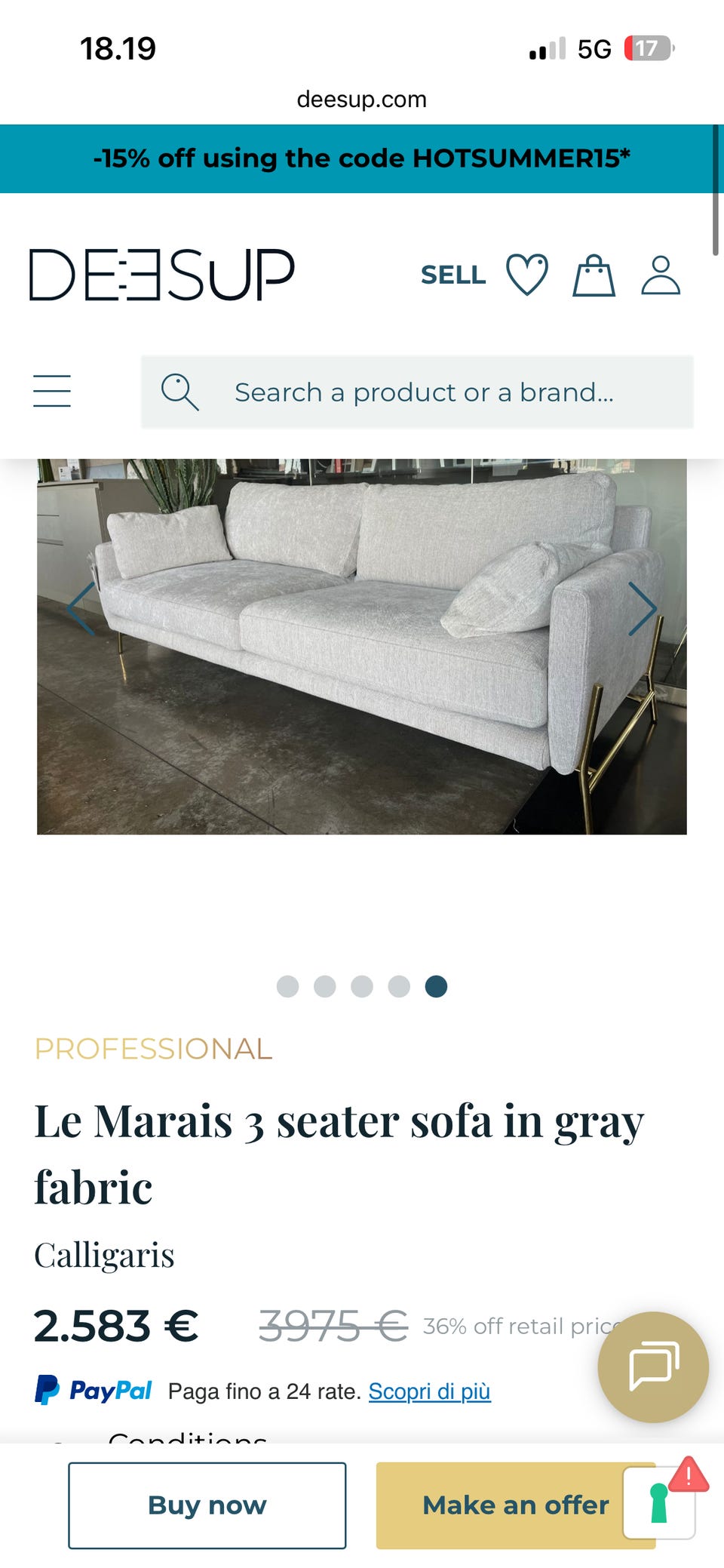Tap Make an offer
This screenshot has height=1568, width=724.
tap(516, 1505)
